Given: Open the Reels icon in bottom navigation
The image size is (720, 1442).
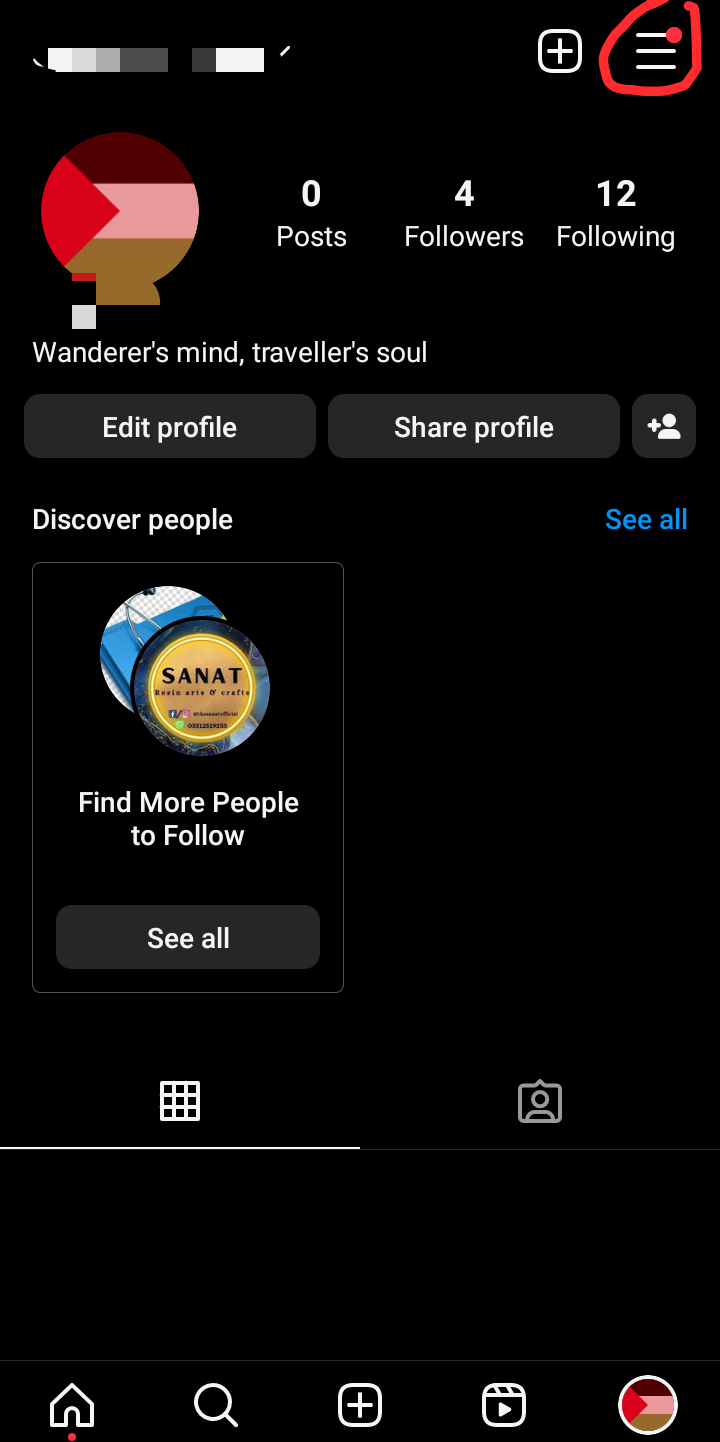Looking at the screenshot, I should click(x=504, y=1404).
